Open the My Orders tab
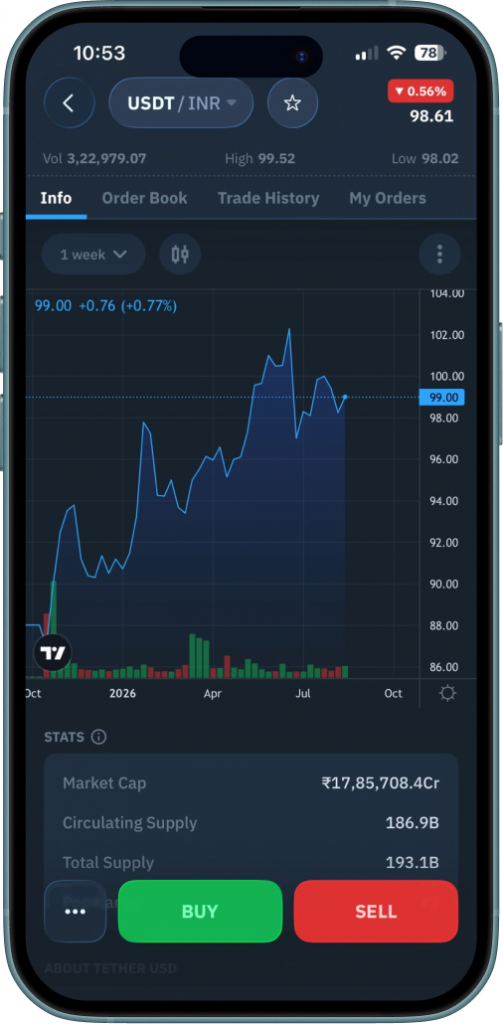503x1024 pixels. click(387, 199)
